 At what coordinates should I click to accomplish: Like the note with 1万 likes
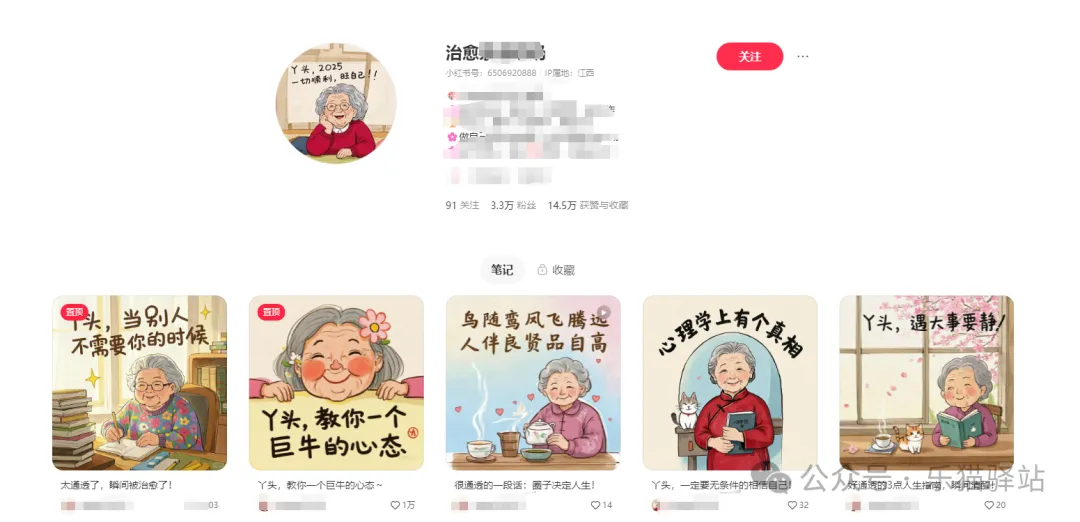tap(396, 506)
